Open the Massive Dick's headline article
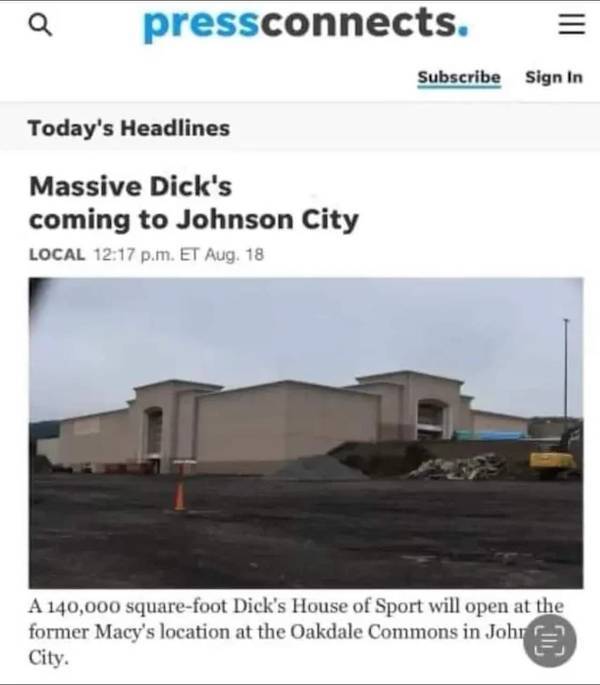Viewport: 600px width, 685px height. click(193, 202)
